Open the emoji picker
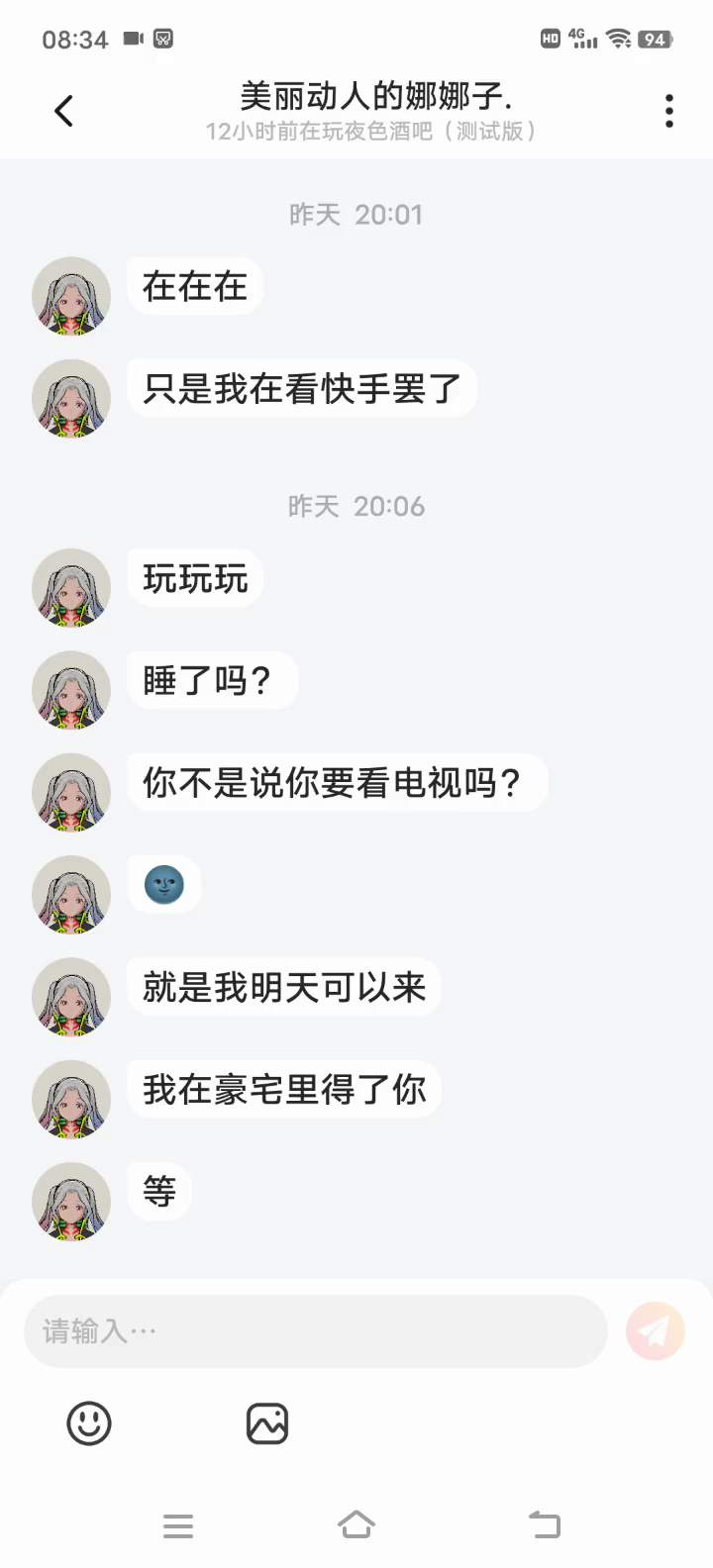Viewport: 713px width, 1568px height. pos(89,1423)
